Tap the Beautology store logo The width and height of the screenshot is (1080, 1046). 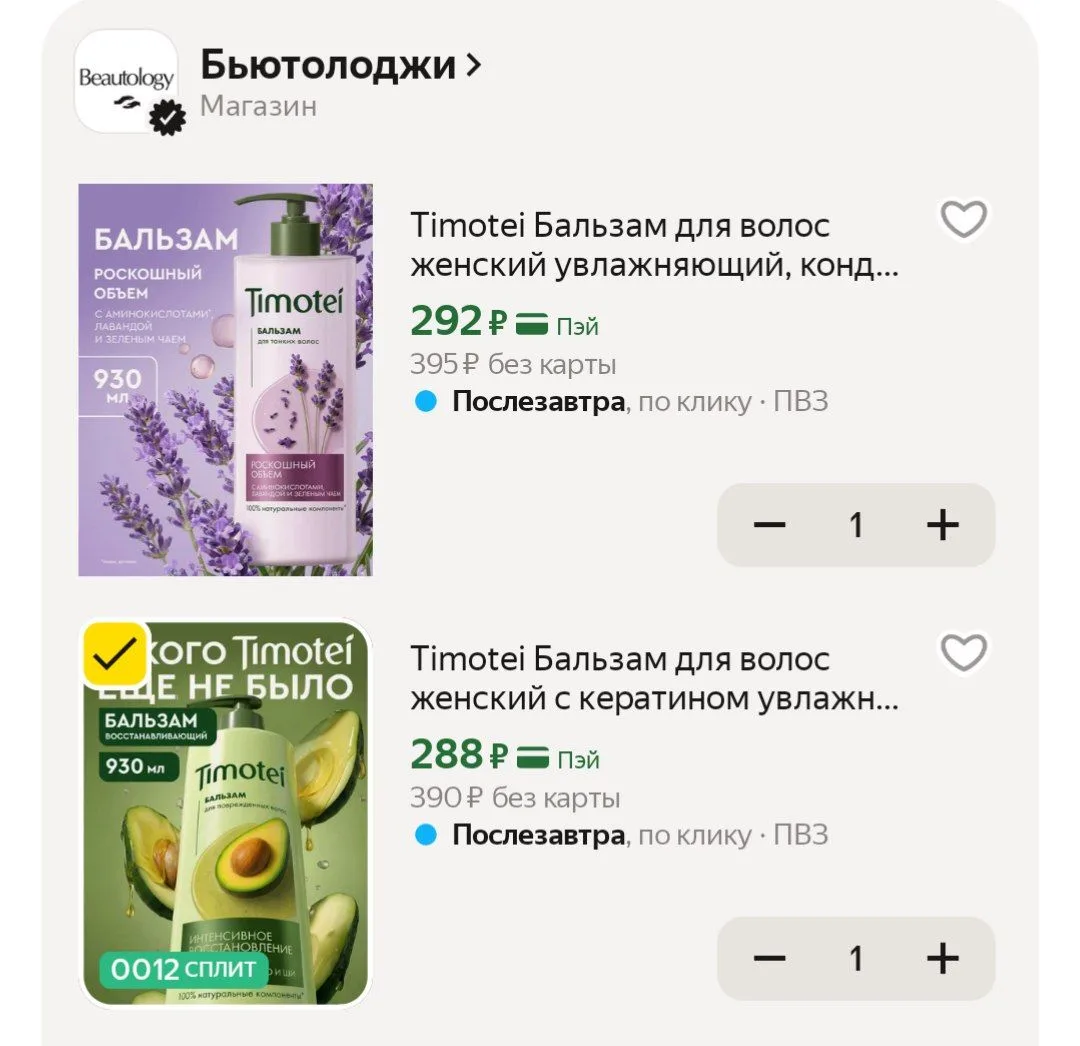126,81
